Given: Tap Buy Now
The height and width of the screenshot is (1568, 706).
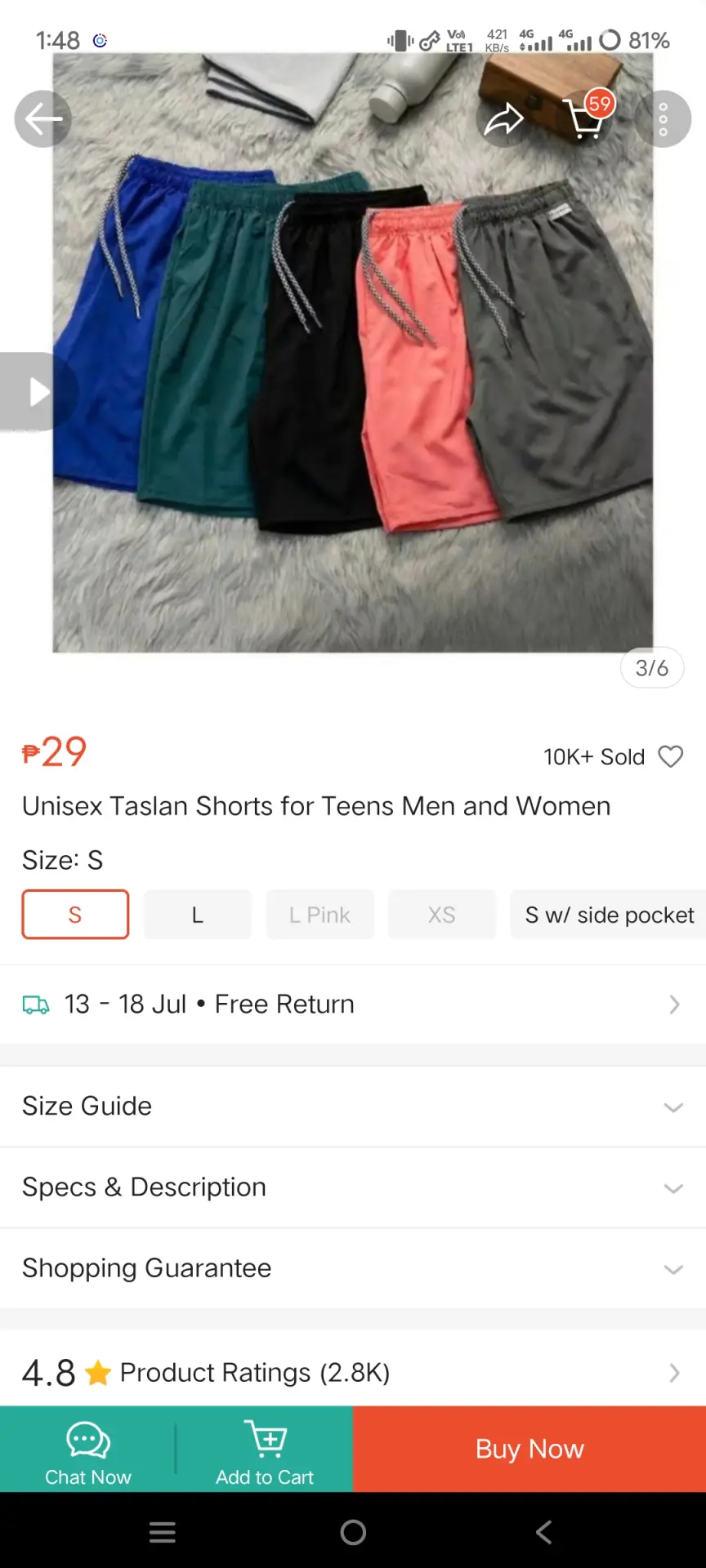Looking at the screenshot, I should (x=529, y=1450).
